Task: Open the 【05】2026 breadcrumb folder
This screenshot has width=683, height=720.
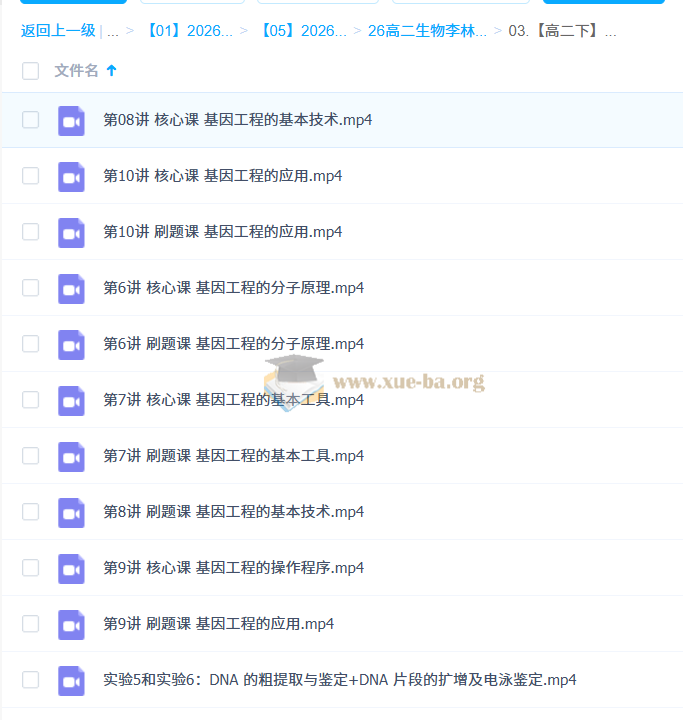Action: pyautogui.click(x=301, y=31)
